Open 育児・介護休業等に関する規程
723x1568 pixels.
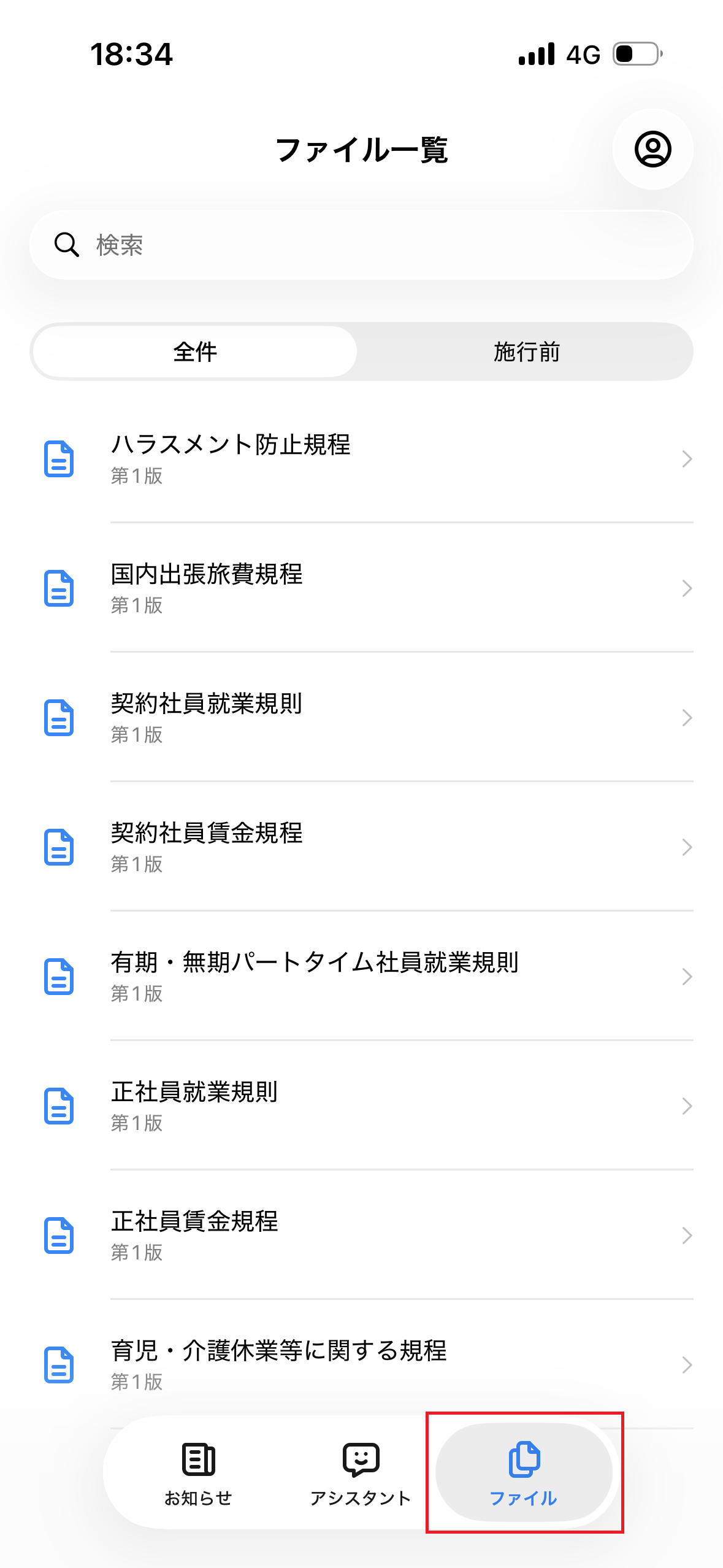pos(361,1364)
